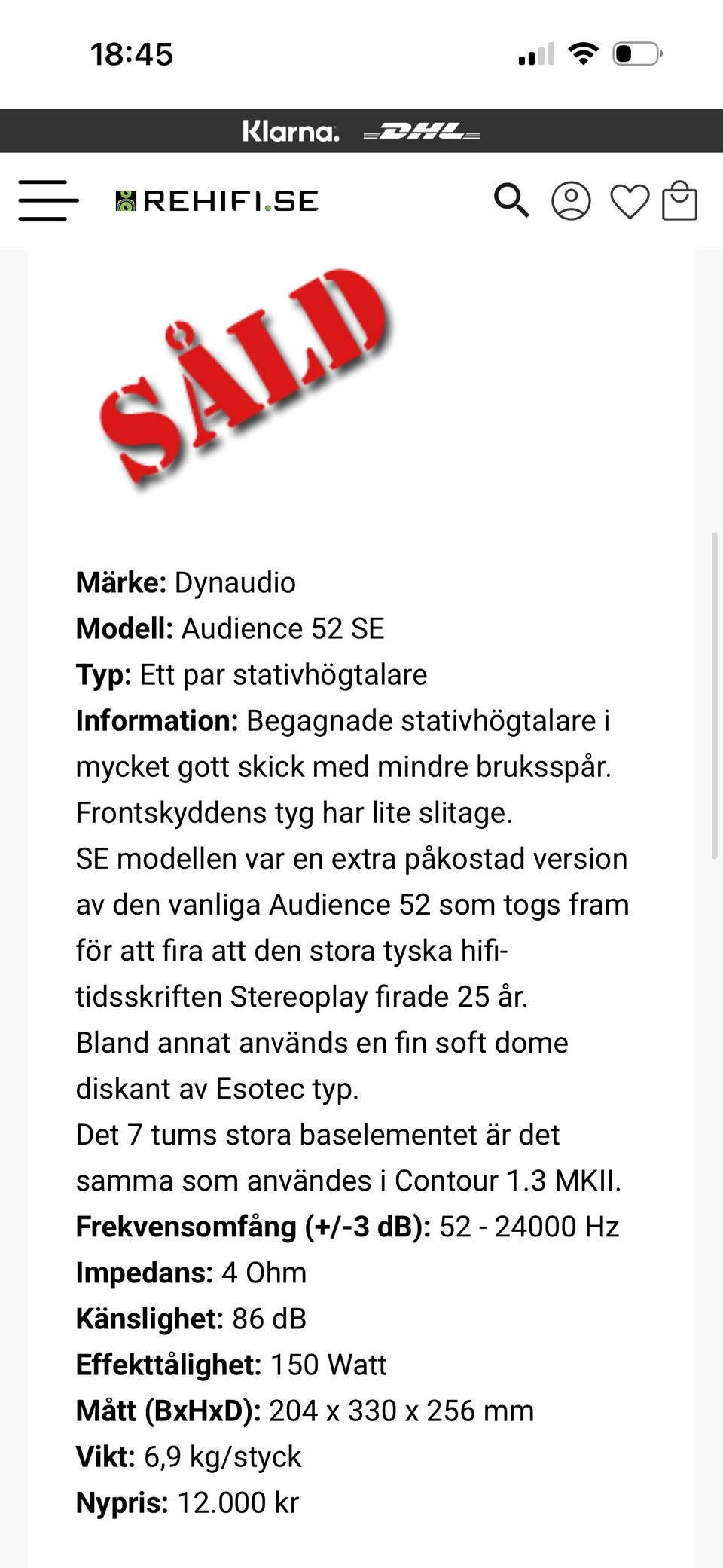Viewport: 723px width, 1568px height.
Task: Click the Impedans 4 Ohm text
Action: click(x=191, y=1272)
